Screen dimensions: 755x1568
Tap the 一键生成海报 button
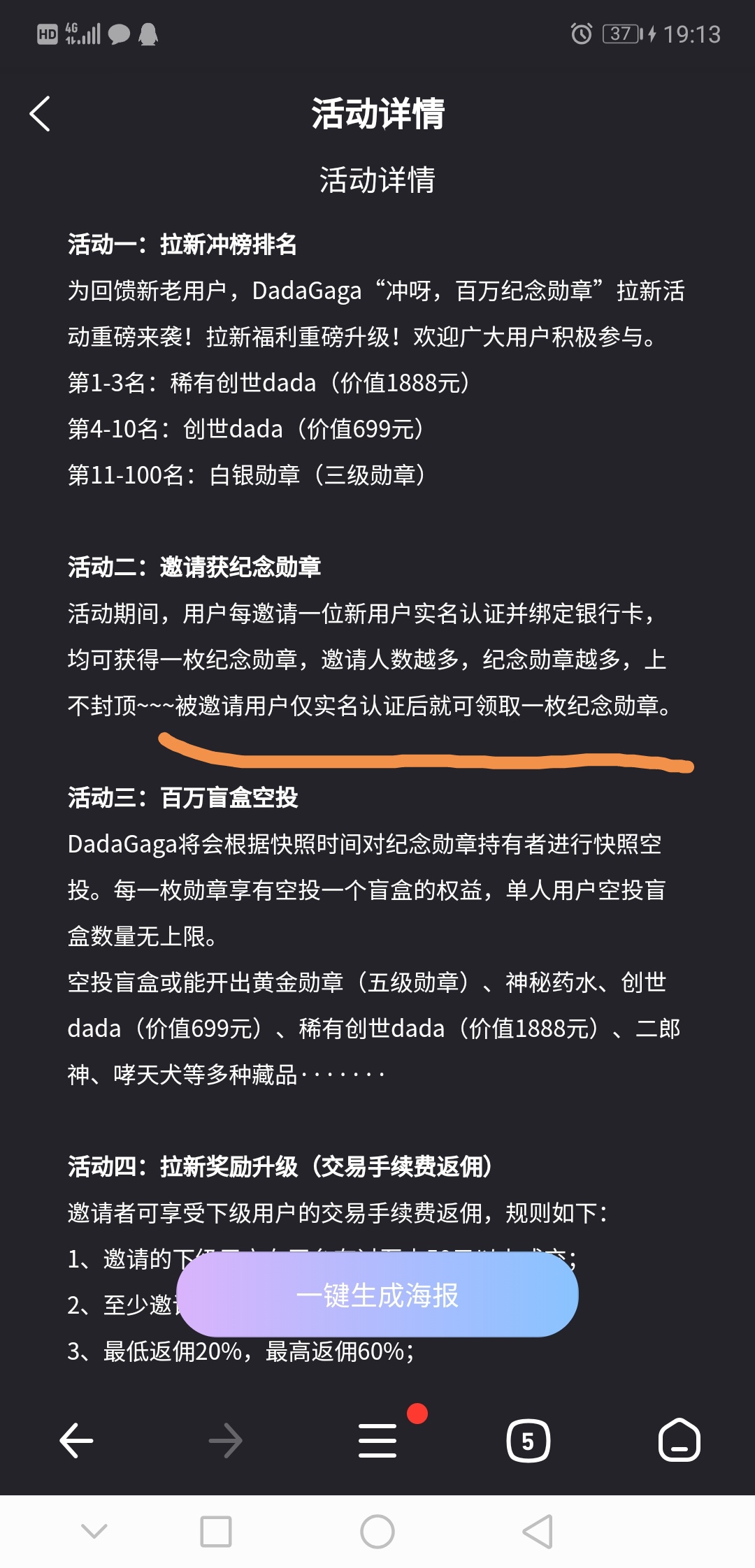pyautogui.click(x=377, y=1295)
